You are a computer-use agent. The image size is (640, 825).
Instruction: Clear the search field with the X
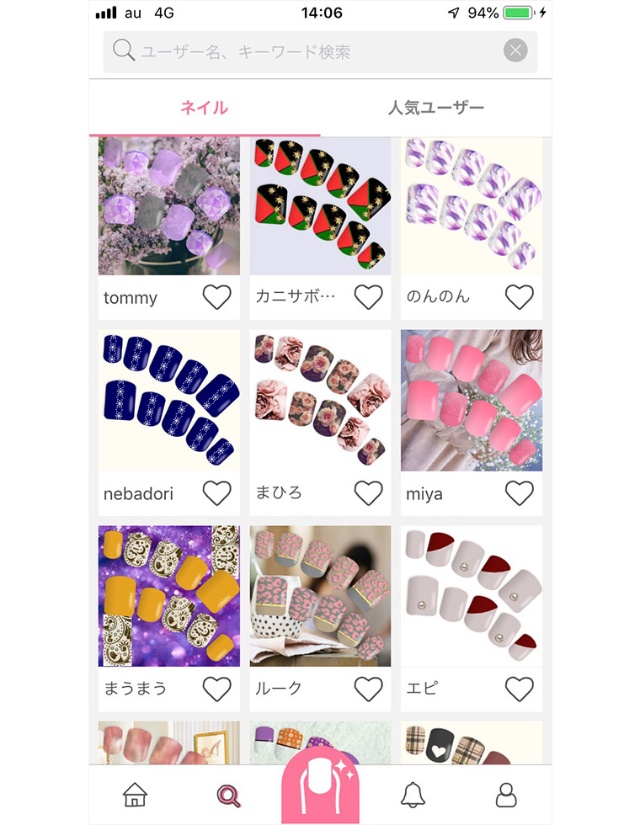515,51
